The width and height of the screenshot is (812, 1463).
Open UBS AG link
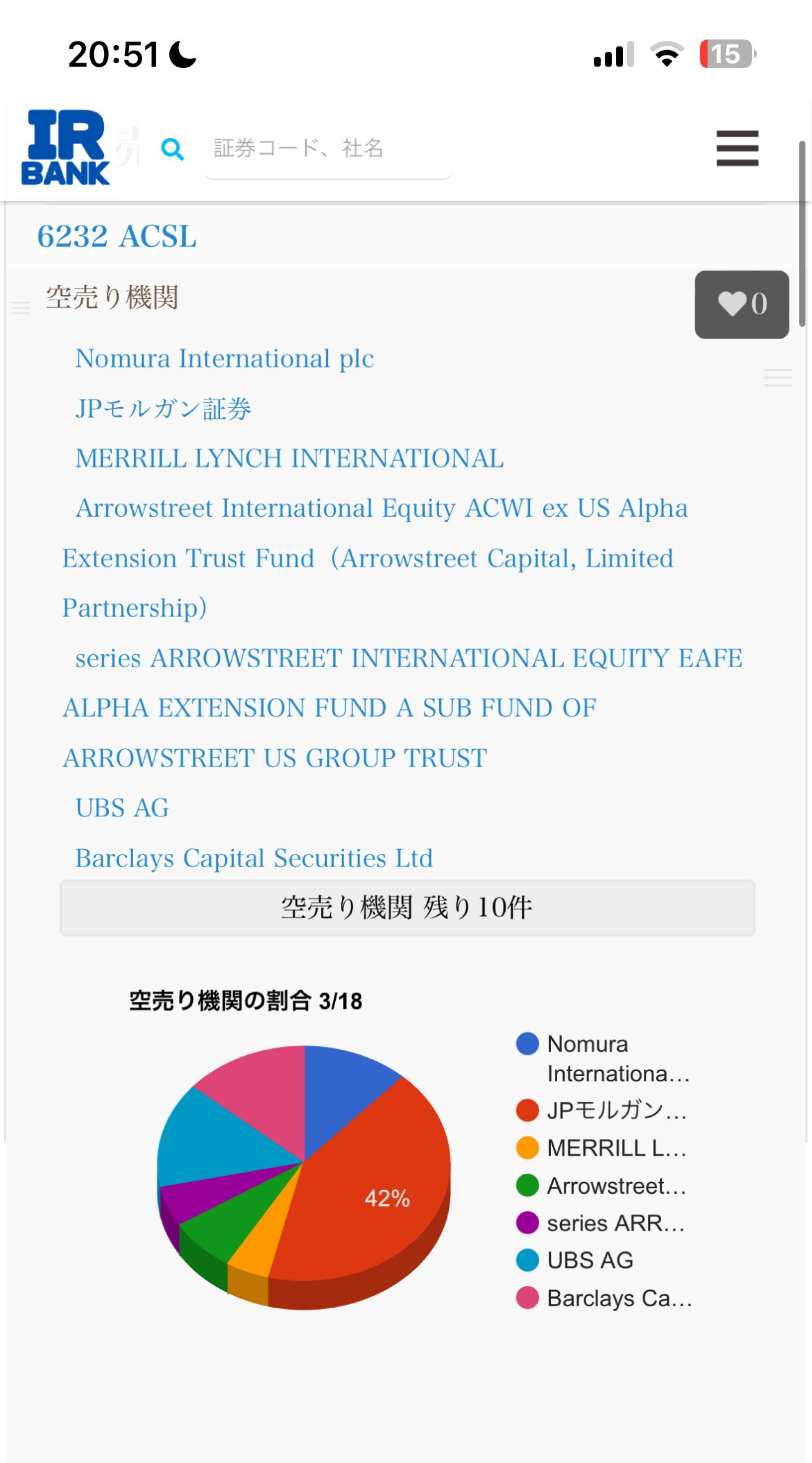[122, 808]
